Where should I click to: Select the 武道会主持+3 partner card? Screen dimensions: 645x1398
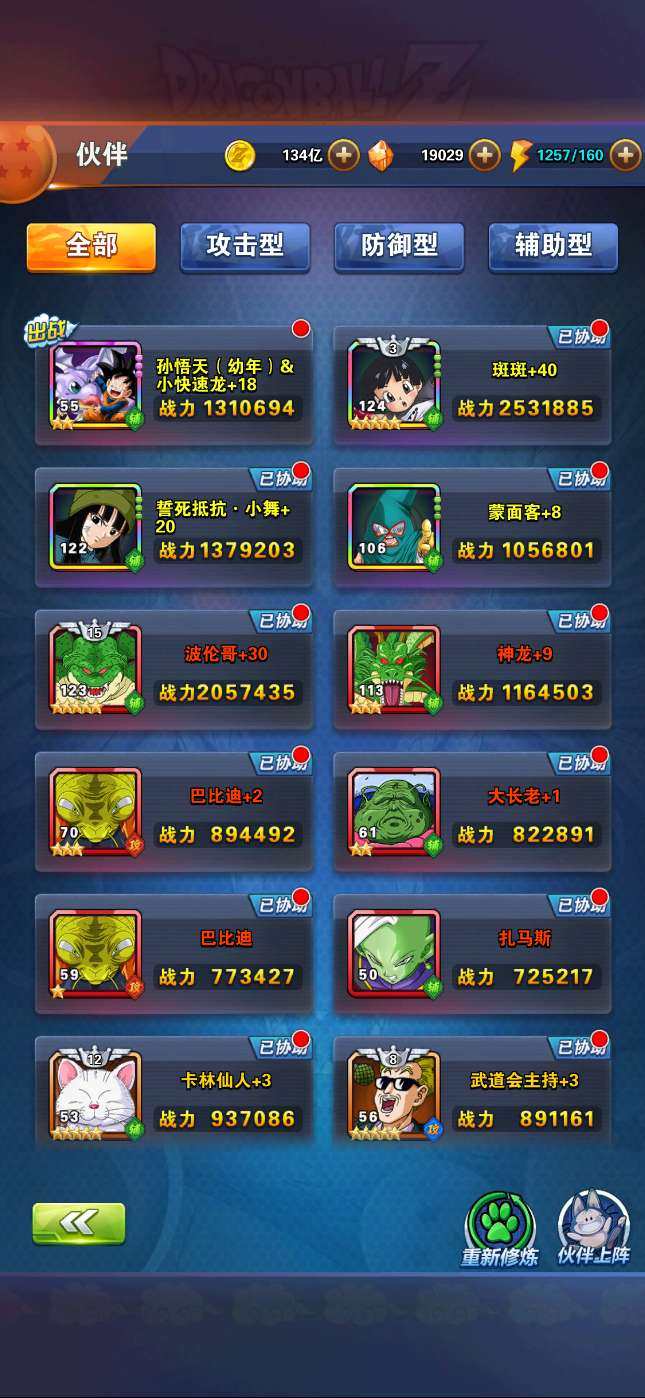472,1095
